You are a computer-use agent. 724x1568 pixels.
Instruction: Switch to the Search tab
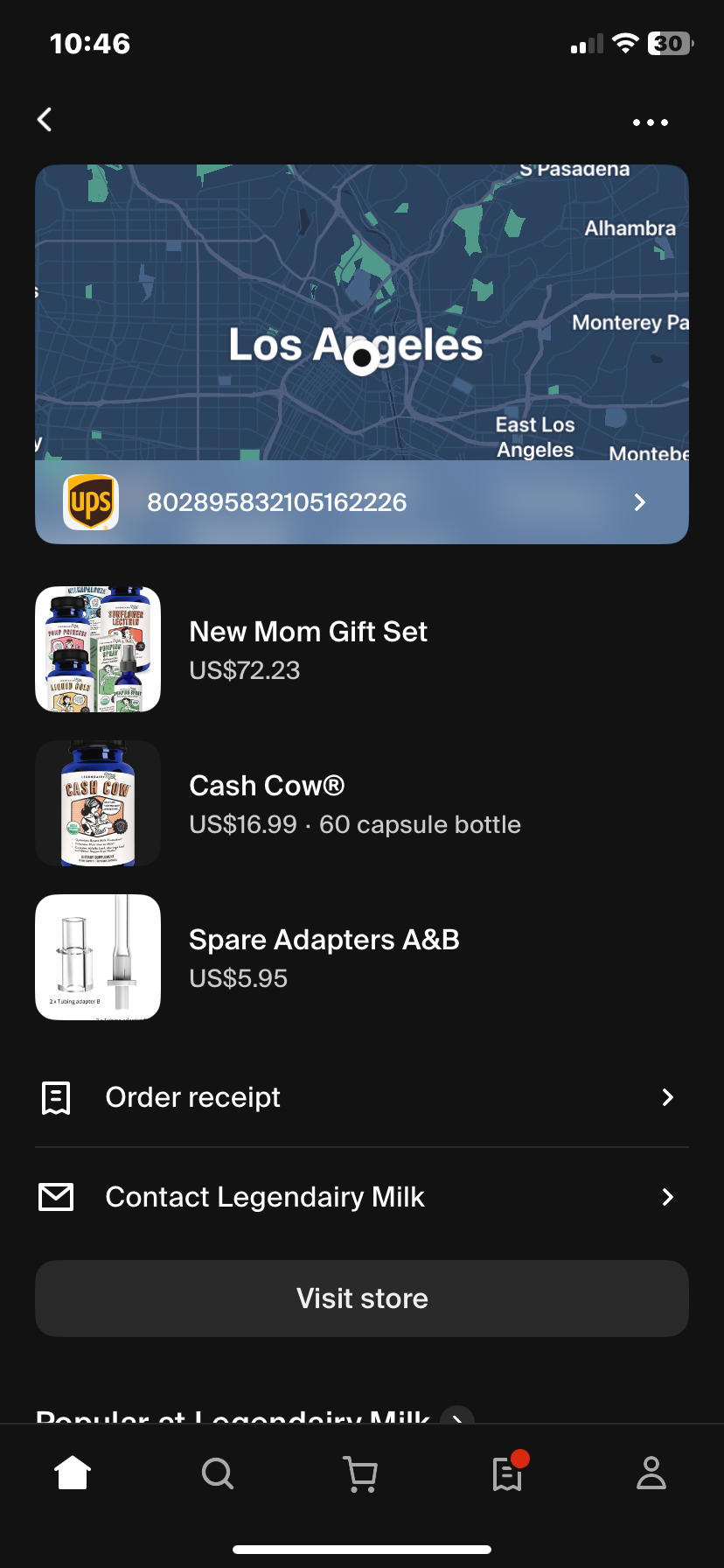pyautogui.click(x=217, y=1473)
